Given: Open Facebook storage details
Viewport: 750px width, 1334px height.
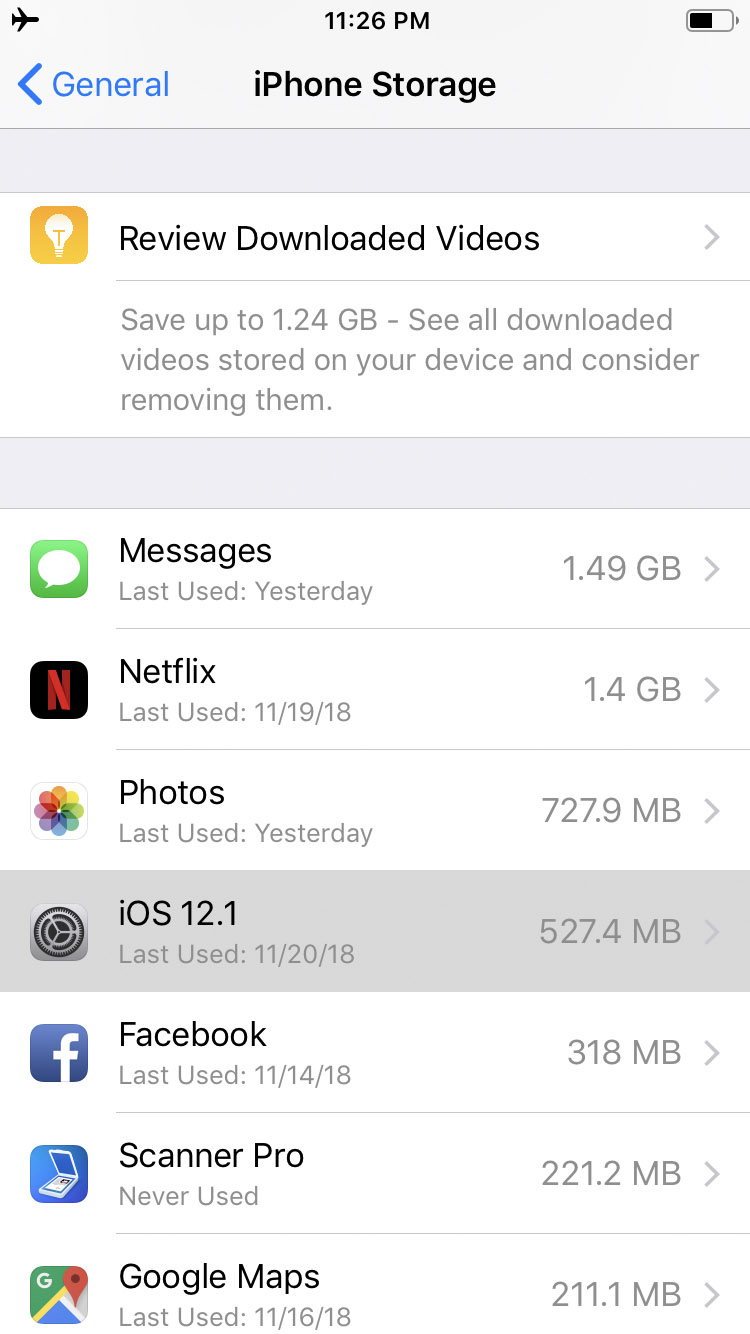Looking at the screenshot, I should pyautogui.click(x=375, y=1053).
